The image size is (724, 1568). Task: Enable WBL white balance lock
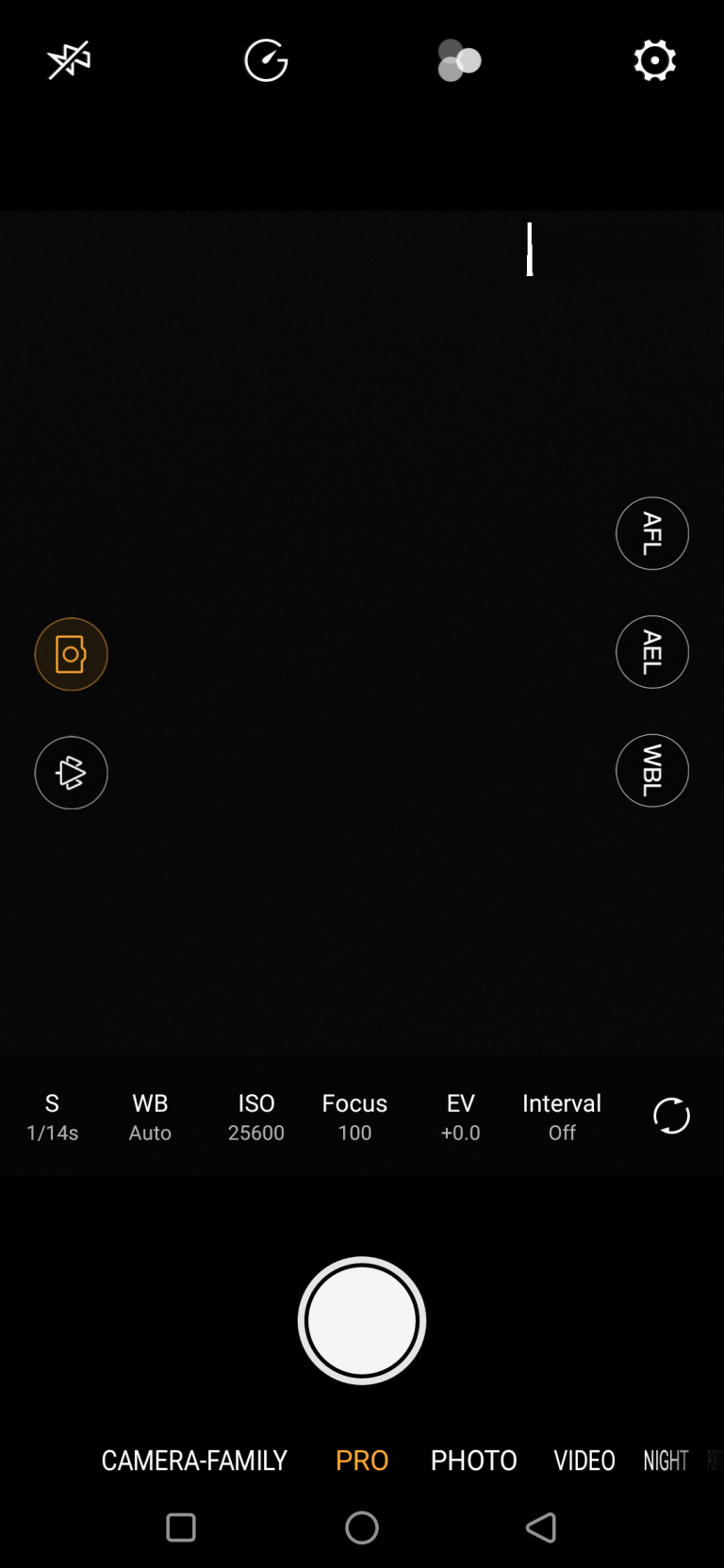651,771
